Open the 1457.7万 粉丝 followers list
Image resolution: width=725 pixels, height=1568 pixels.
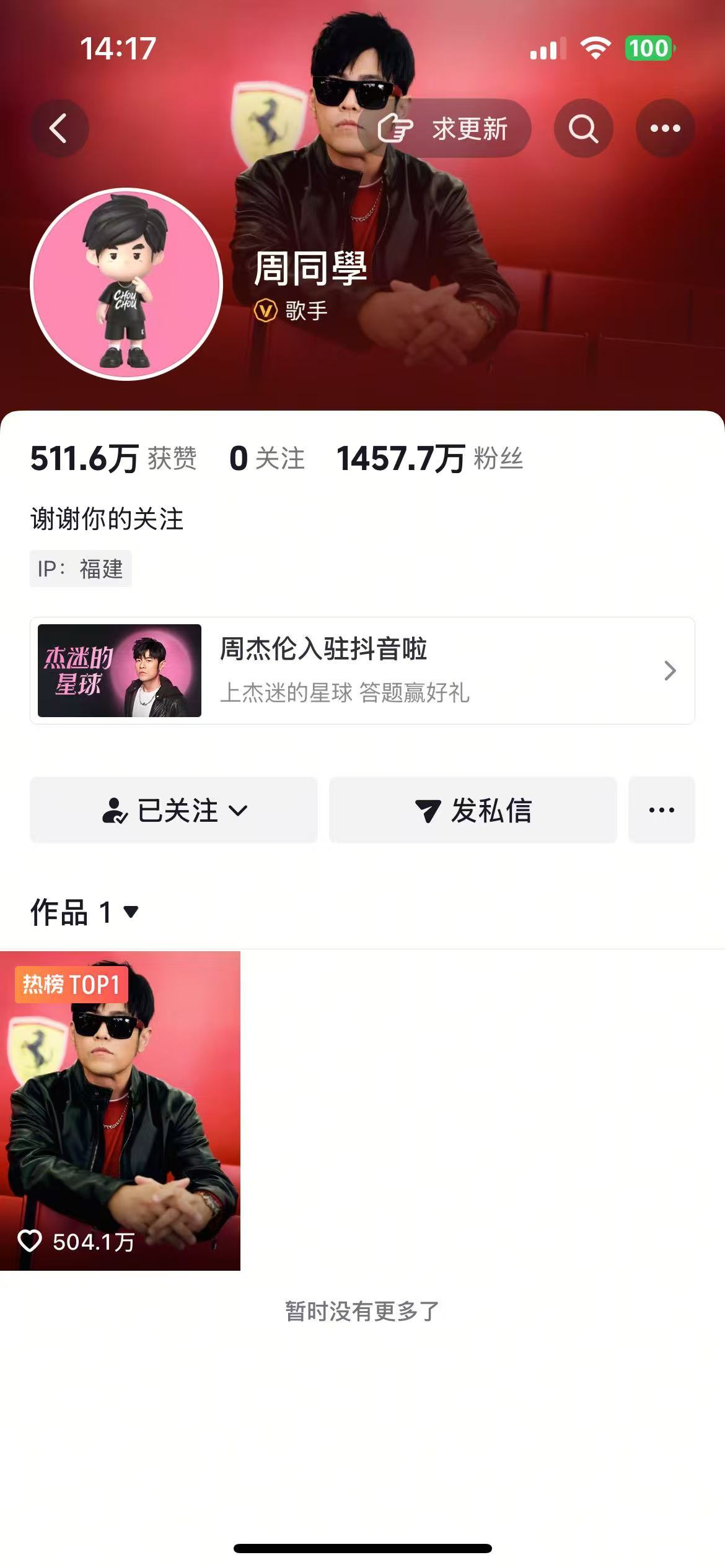click(x=429, y=459)
